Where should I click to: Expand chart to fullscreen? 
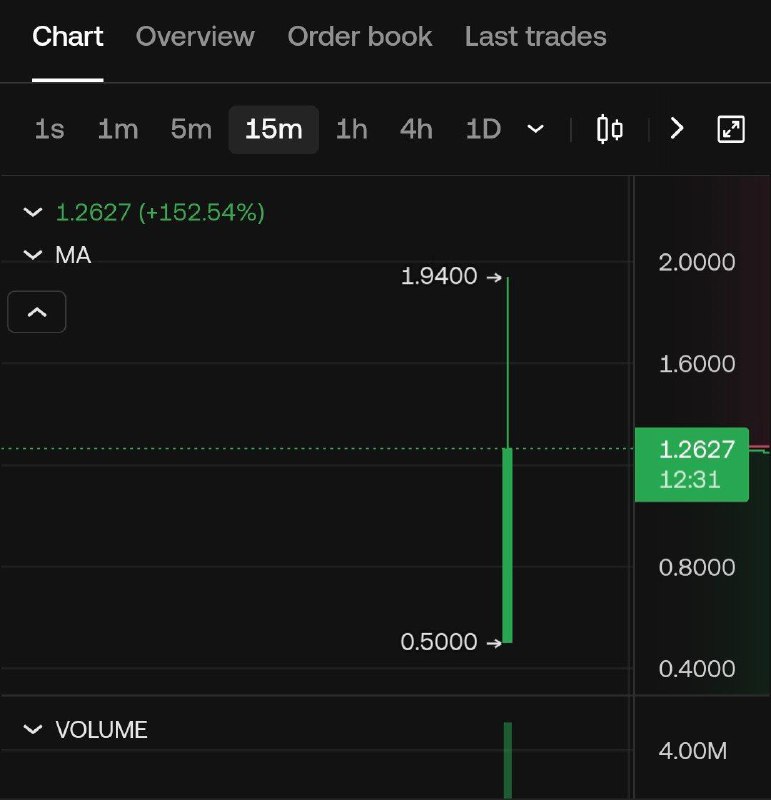[x=732, y=129]
